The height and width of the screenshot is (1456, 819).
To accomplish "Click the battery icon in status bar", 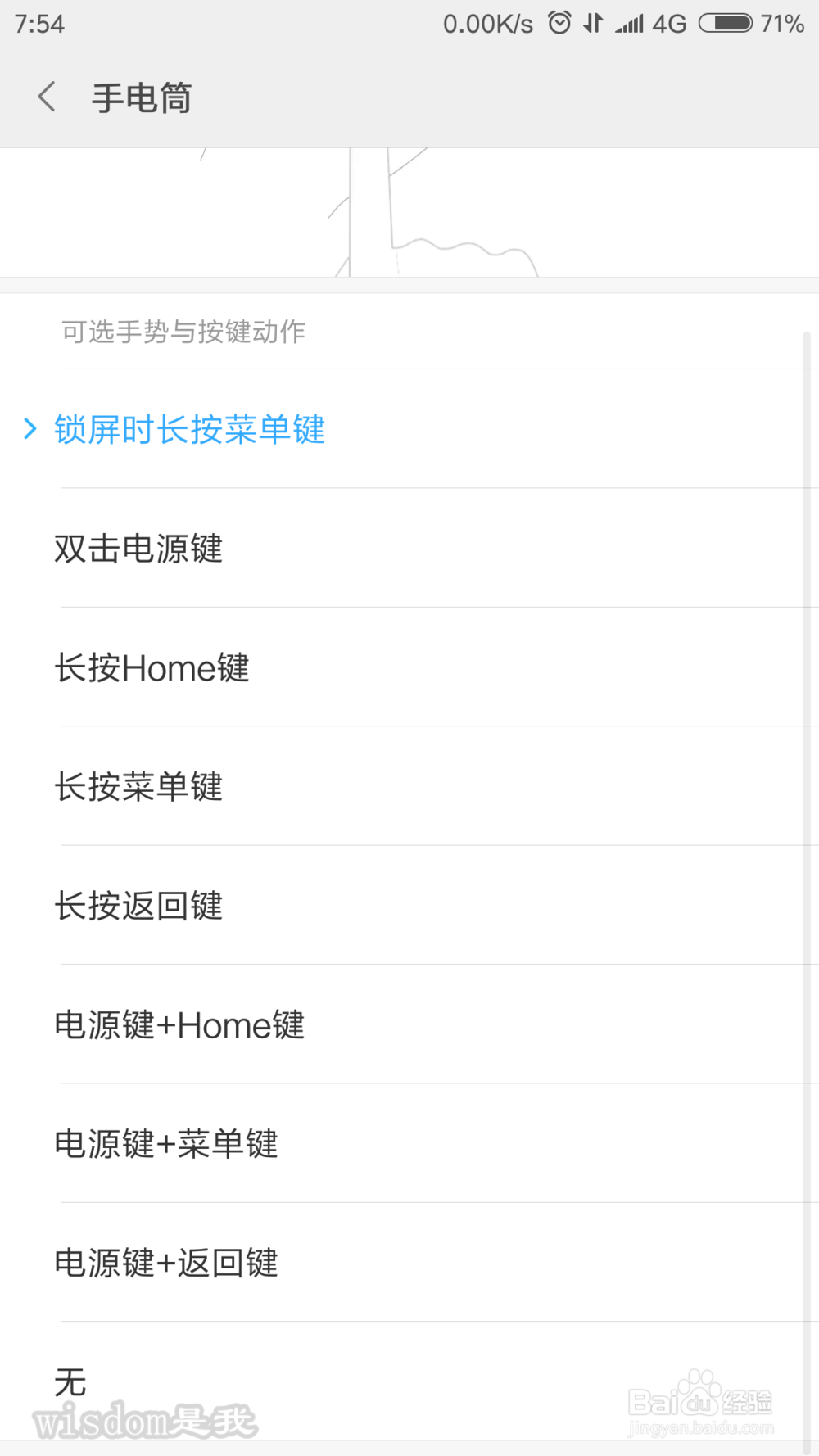I will pos(724,24).
